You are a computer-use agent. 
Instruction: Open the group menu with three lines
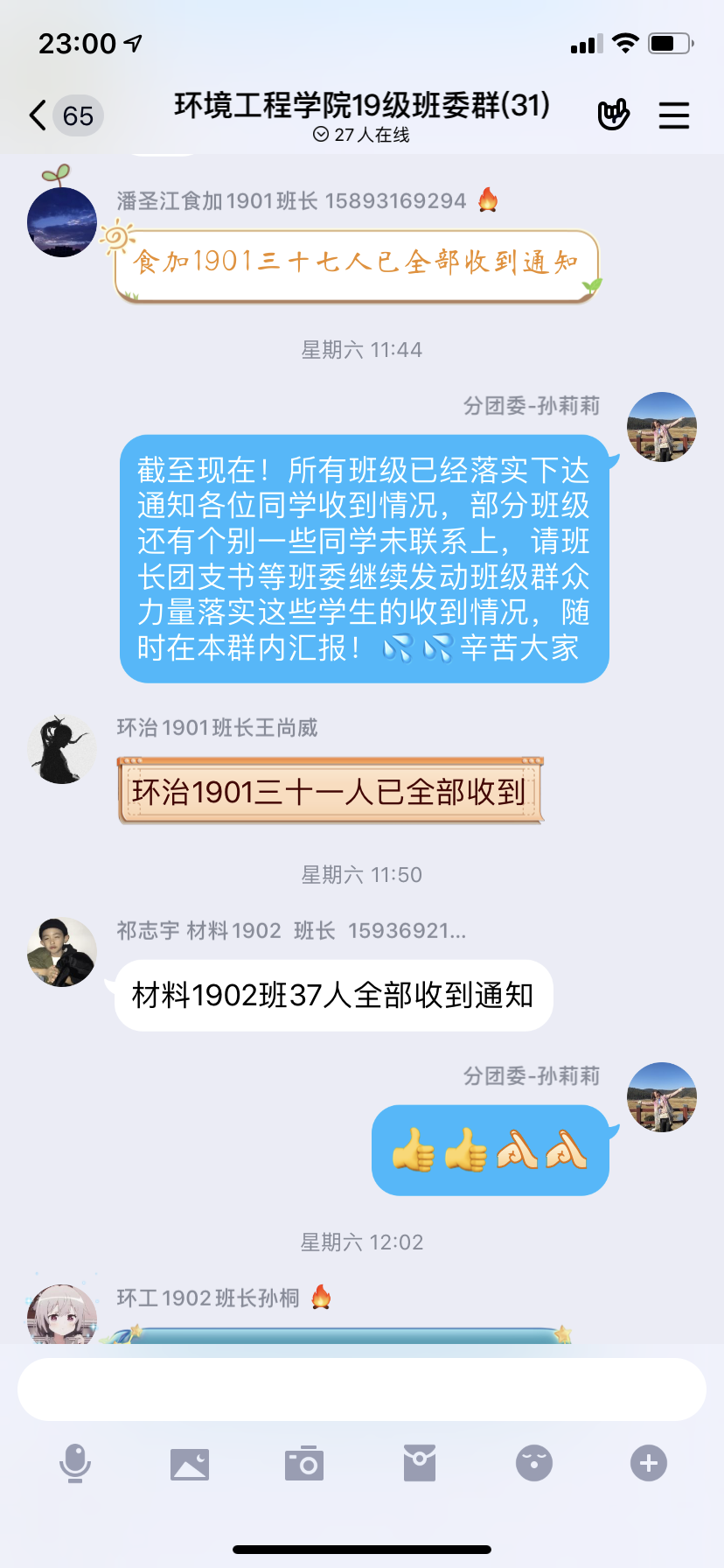pyautogui.click(x=673, y=115)
